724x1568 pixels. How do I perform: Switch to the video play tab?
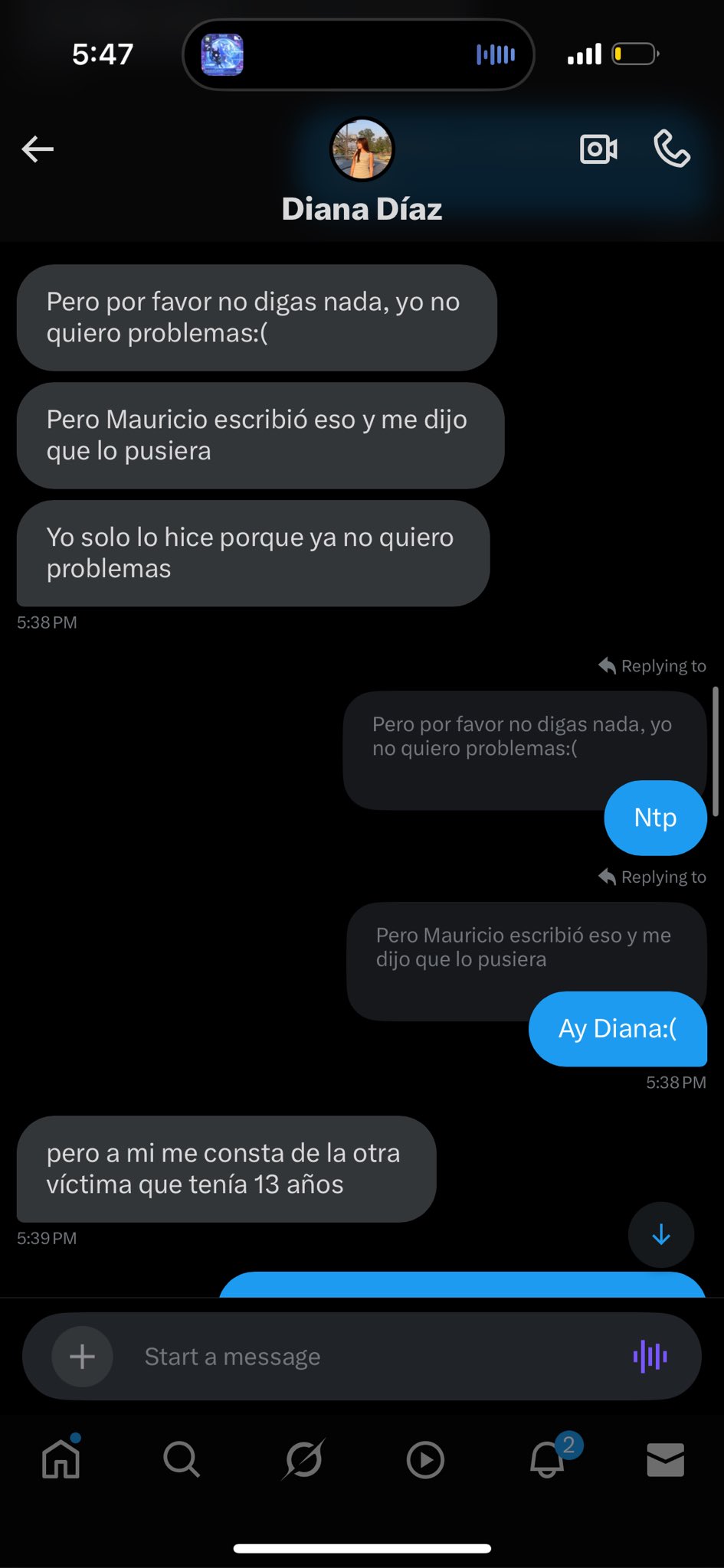pyautogui.click(x=425, y=1459)
